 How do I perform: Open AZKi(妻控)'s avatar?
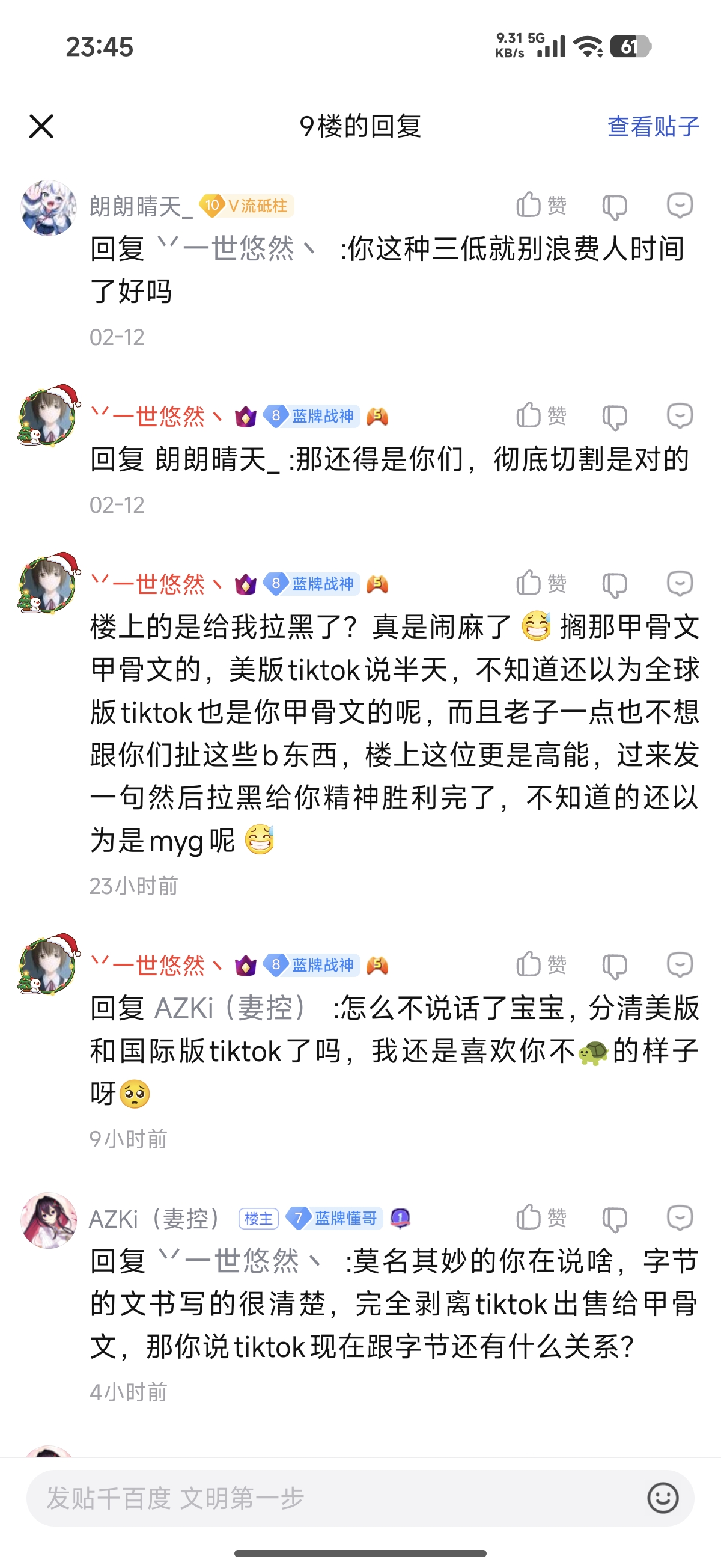(x=49, y=1220)
